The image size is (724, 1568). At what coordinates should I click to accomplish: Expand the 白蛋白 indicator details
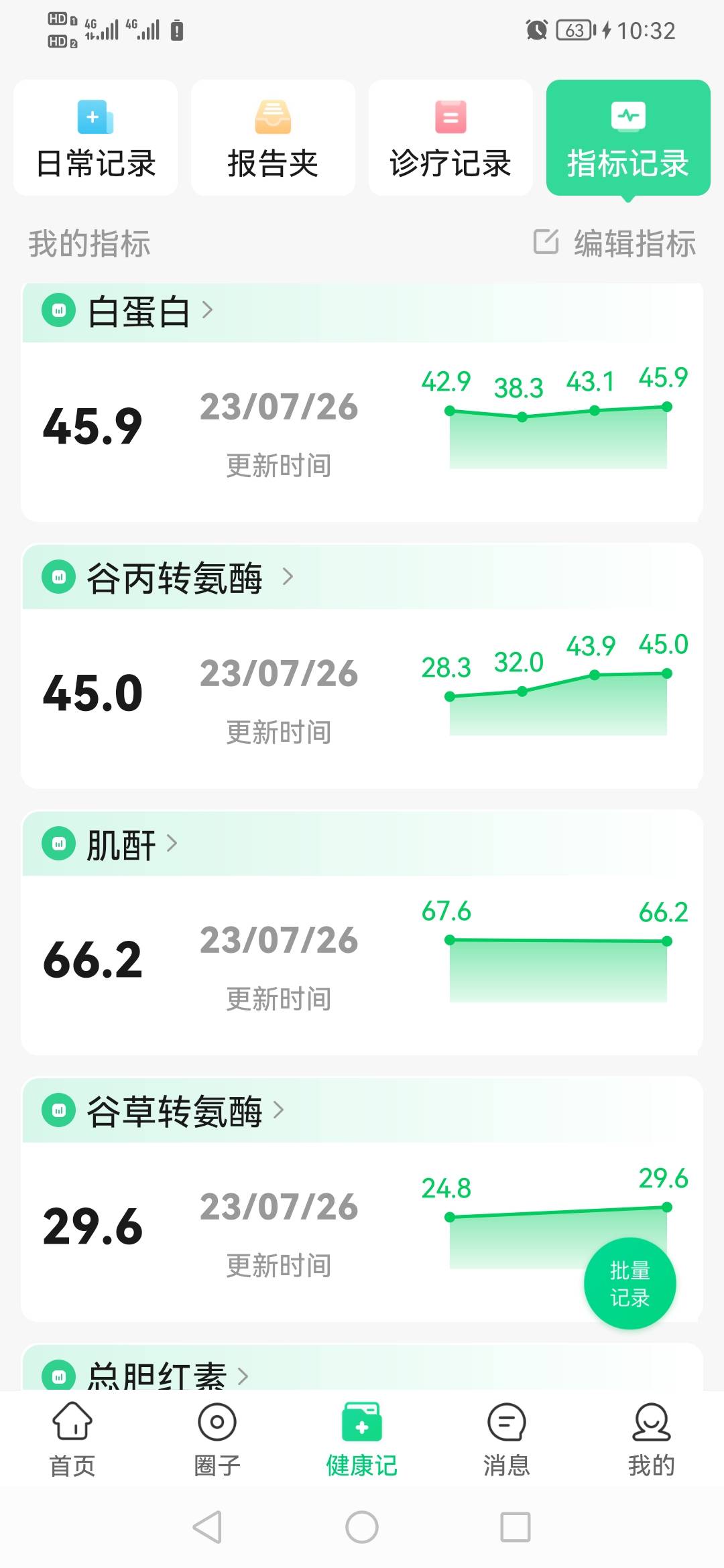pyautogui.click(x=208, y=310)
